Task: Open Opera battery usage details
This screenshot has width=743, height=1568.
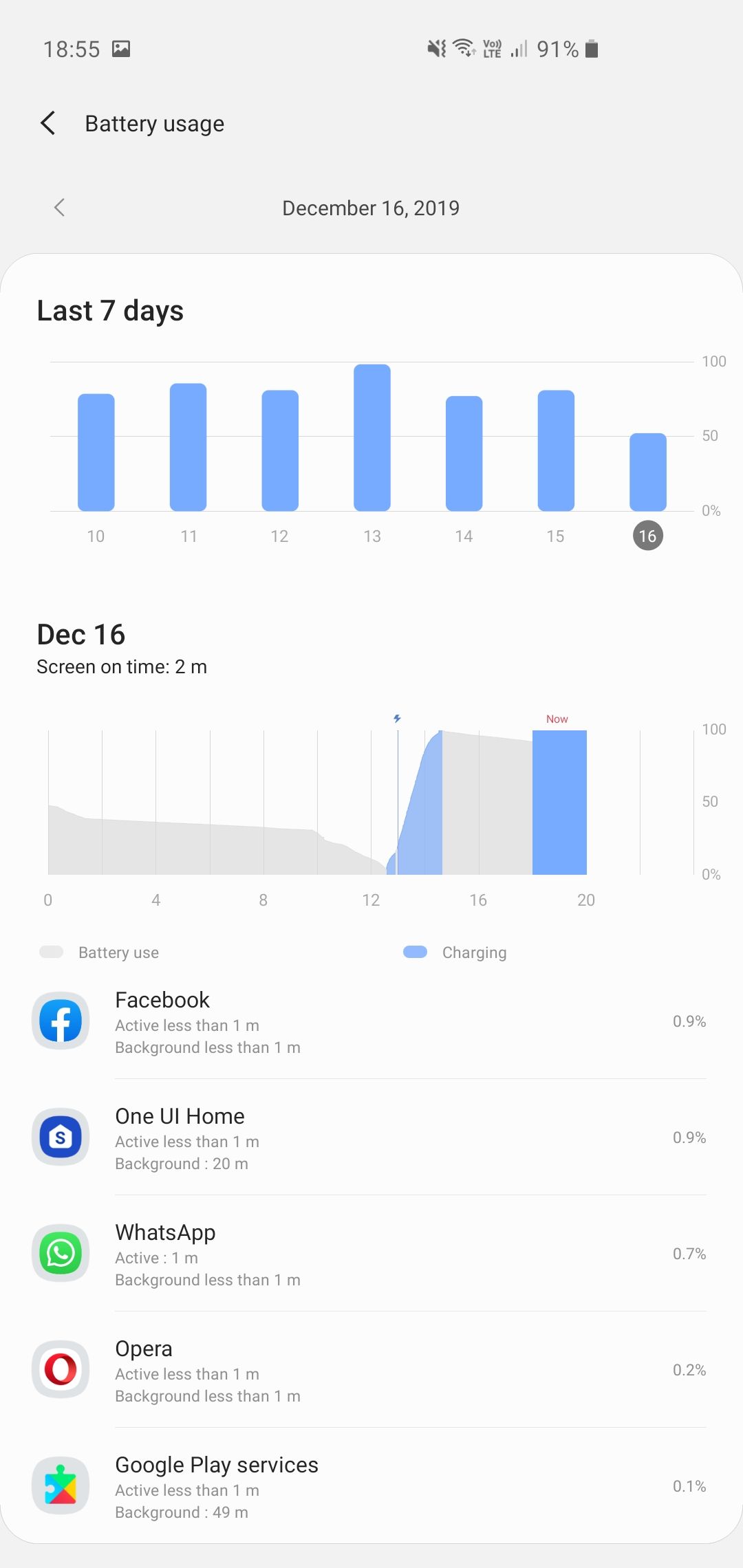Action: (x=371, y=1371)
